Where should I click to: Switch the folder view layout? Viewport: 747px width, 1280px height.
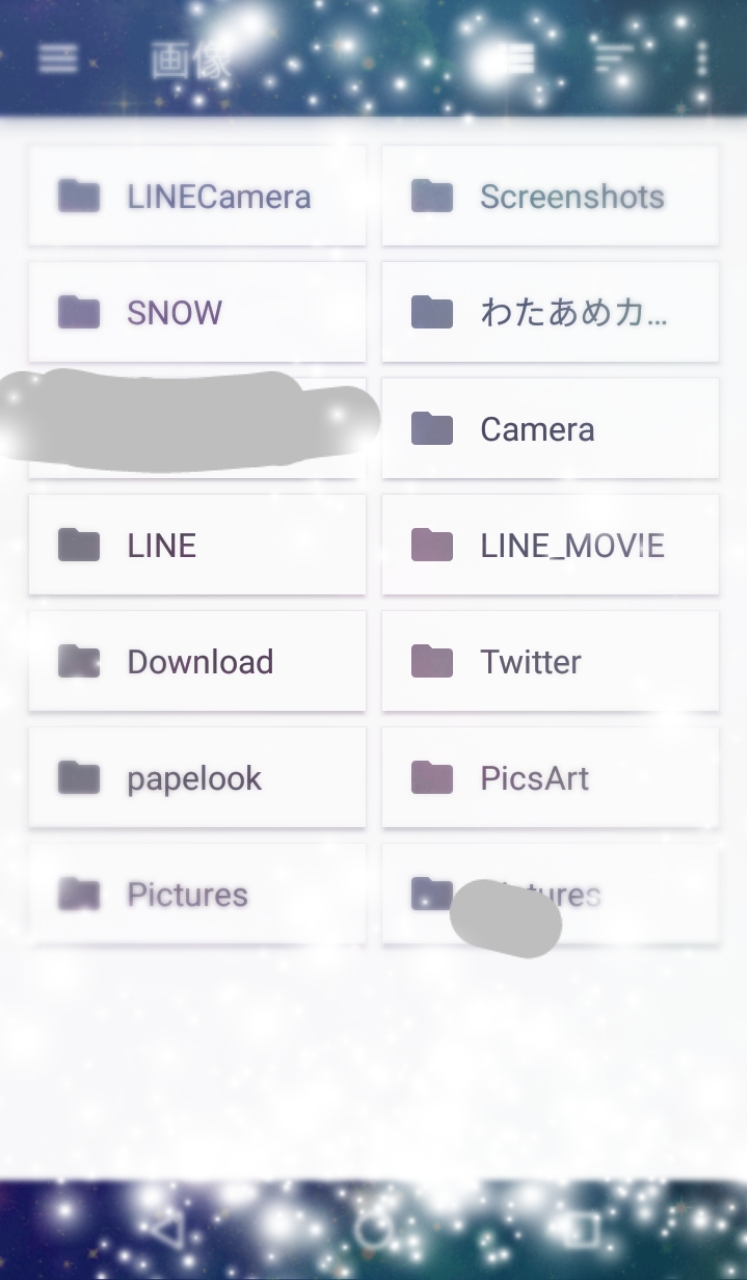point(518,59)
